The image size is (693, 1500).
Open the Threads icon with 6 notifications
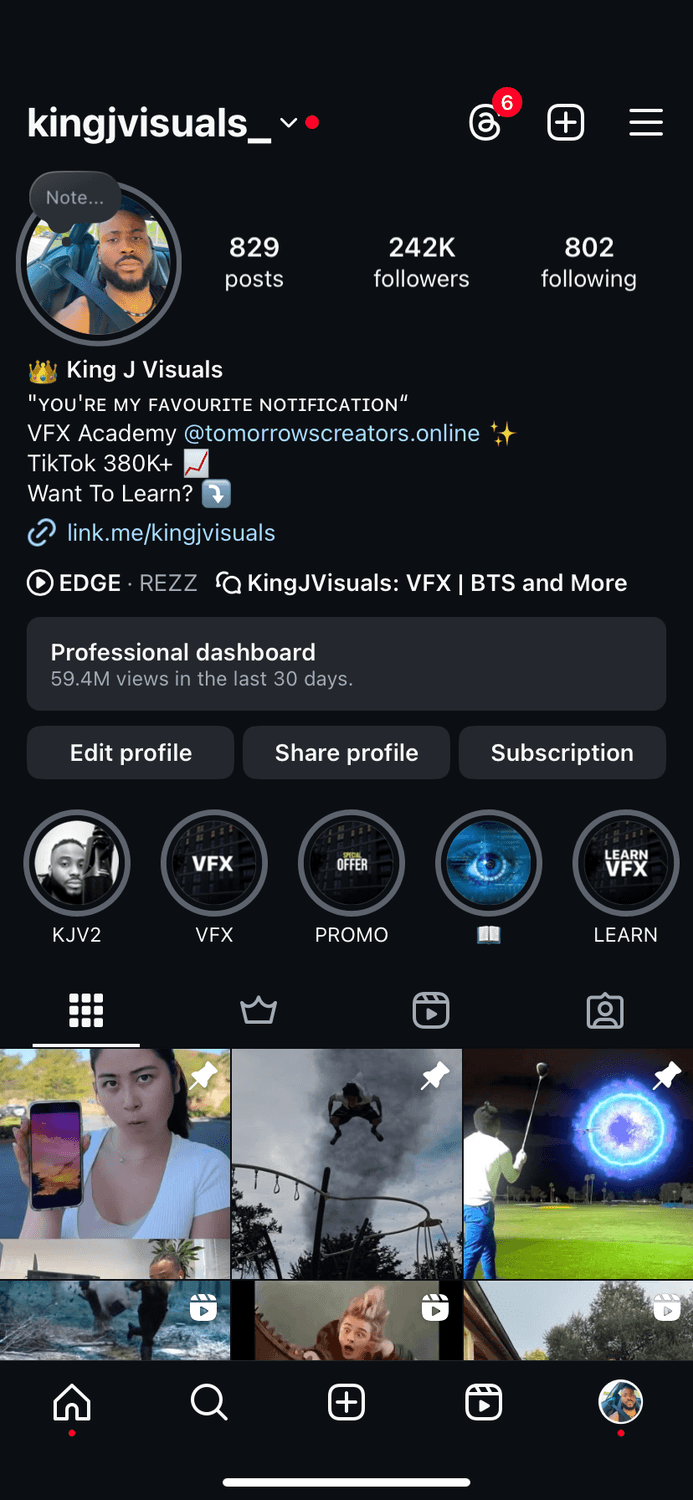point(486,123)
